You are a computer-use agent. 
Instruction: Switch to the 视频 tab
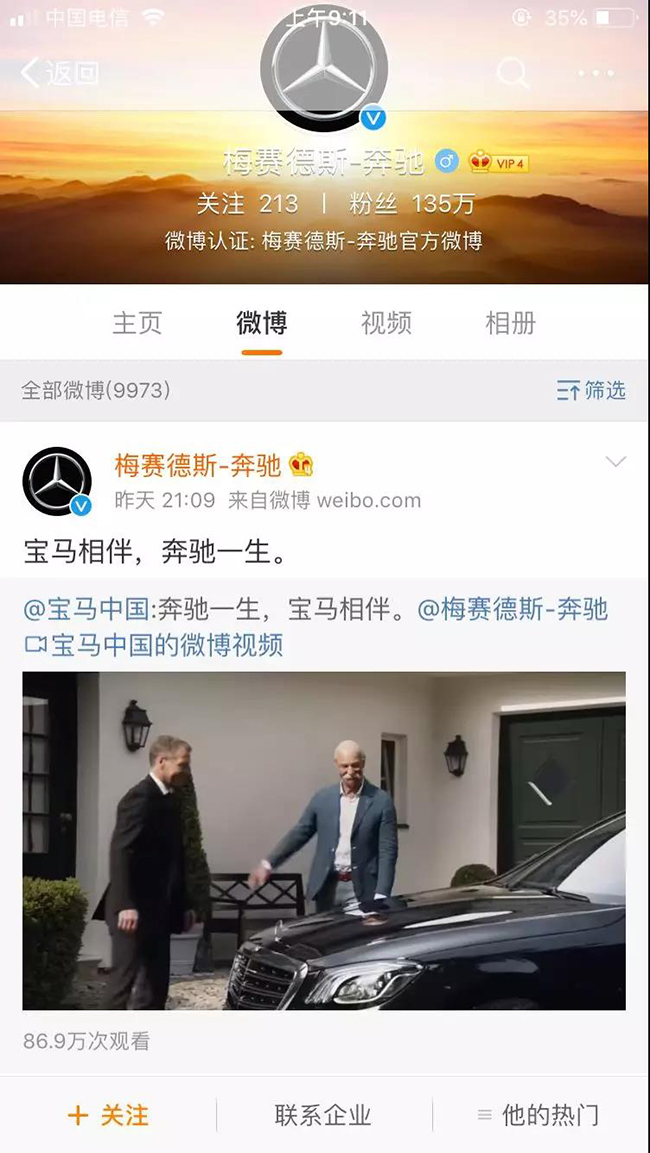tap(386, 323)
